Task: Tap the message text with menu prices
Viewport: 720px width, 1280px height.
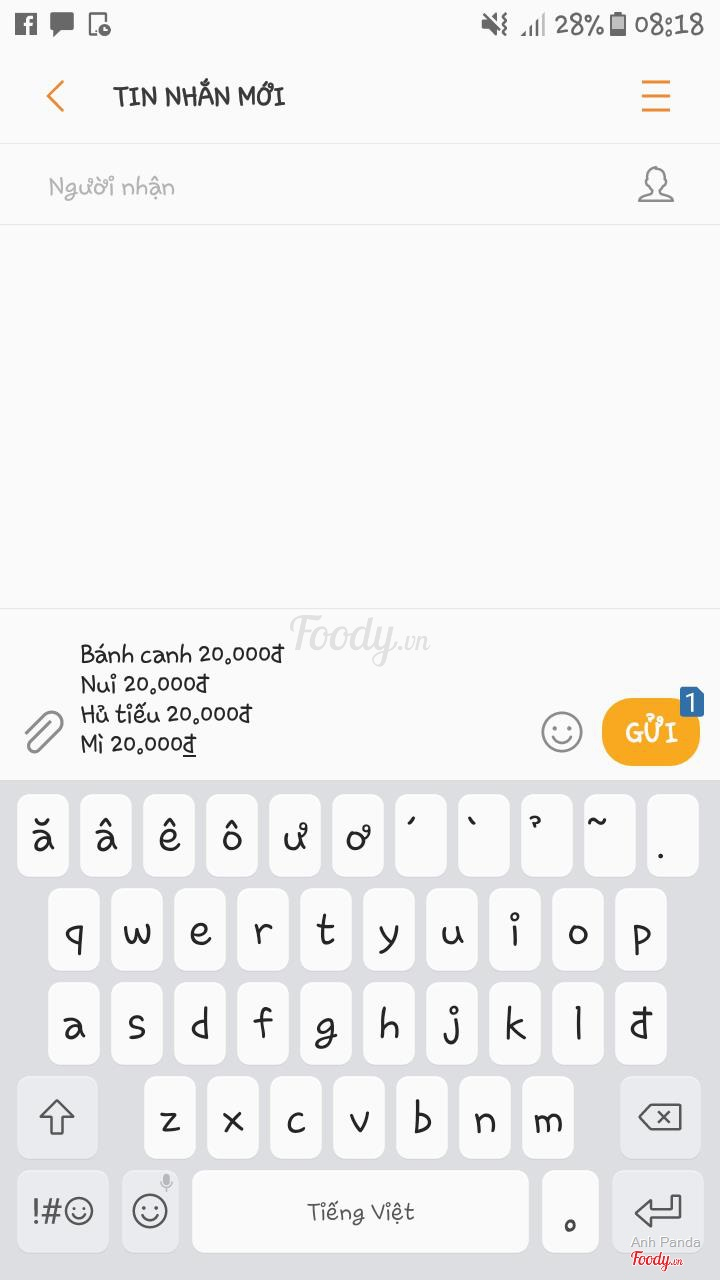Action: pyautogui.click(x=182, y=699)
